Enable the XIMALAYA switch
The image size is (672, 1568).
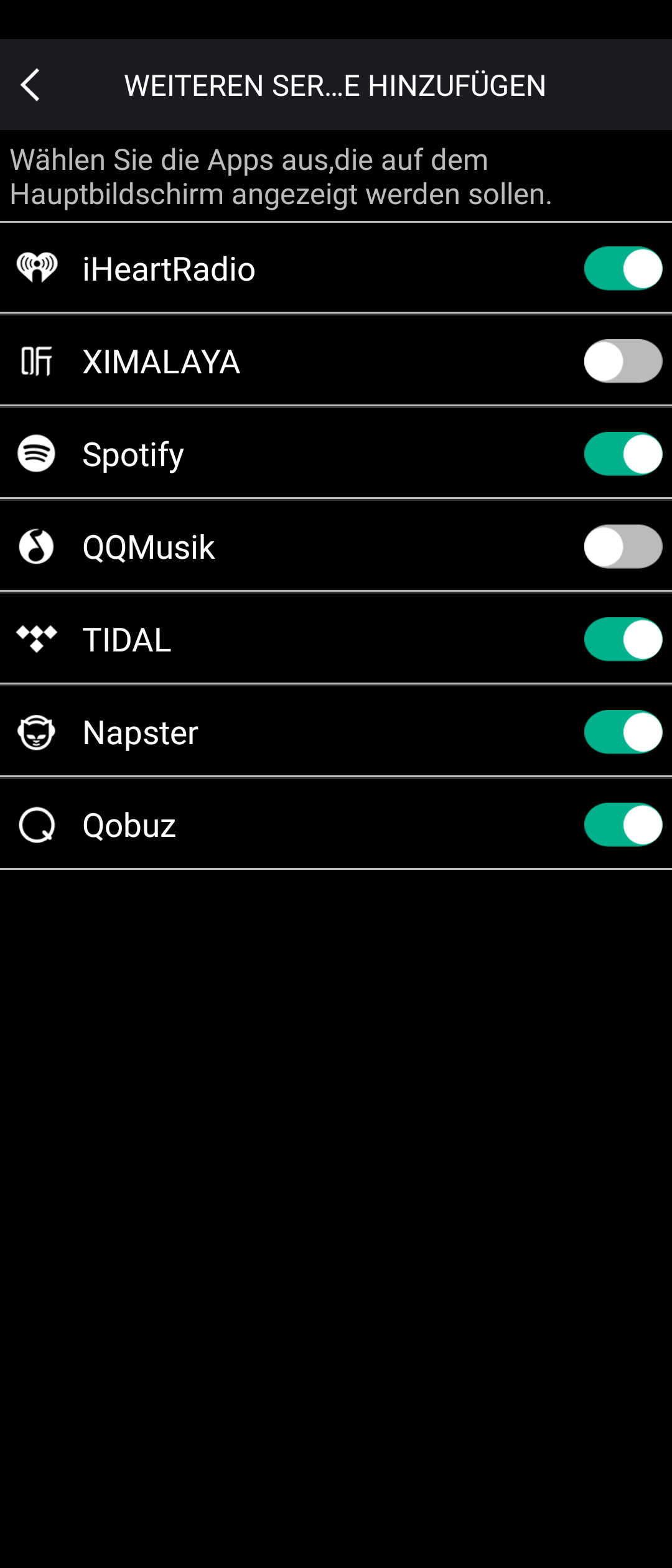622,361
